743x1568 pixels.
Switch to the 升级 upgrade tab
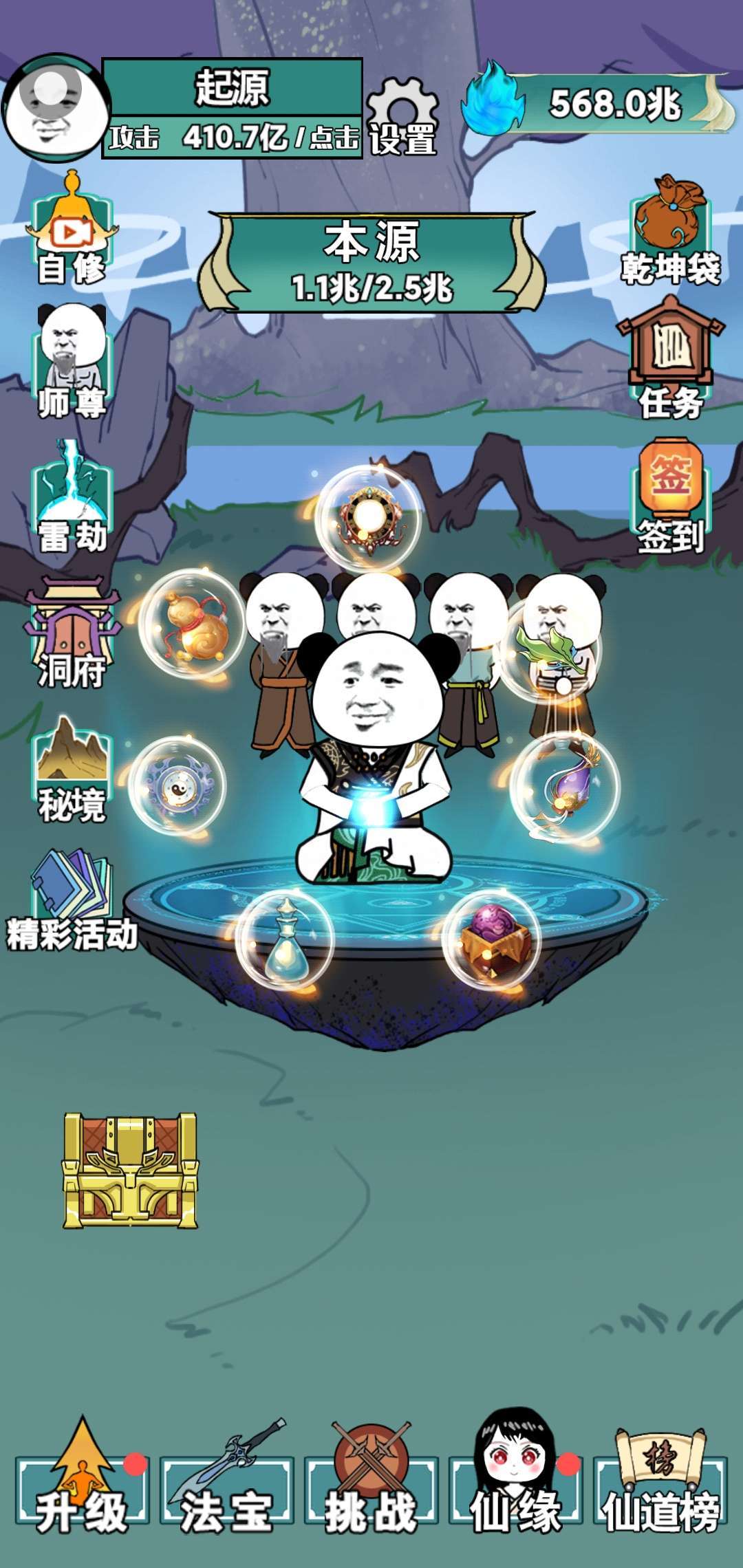click(83, 1476)
